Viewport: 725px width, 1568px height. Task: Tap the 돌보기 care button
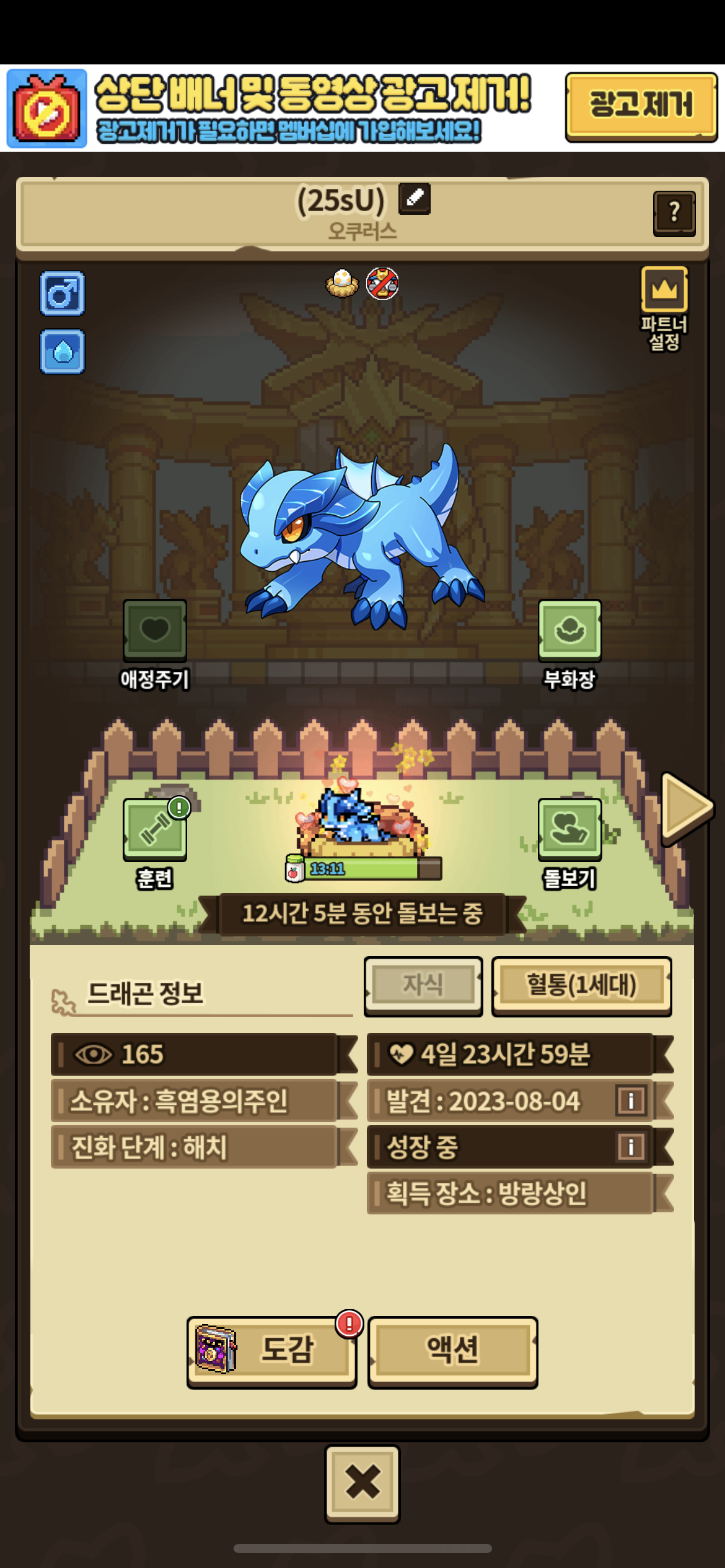(569, 829)
